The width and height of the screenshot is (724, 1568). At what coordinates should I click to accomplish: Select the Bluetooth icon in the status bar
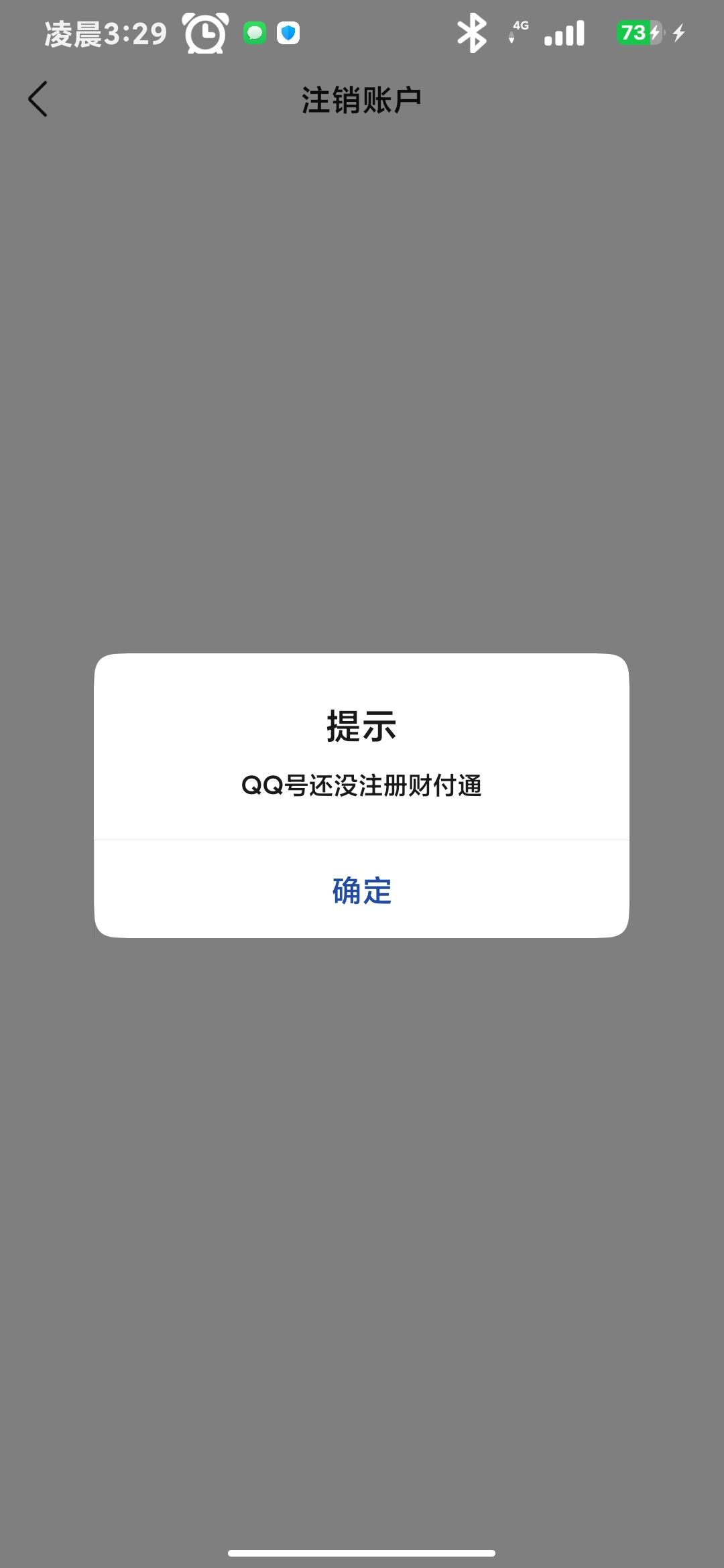[473, 32]
